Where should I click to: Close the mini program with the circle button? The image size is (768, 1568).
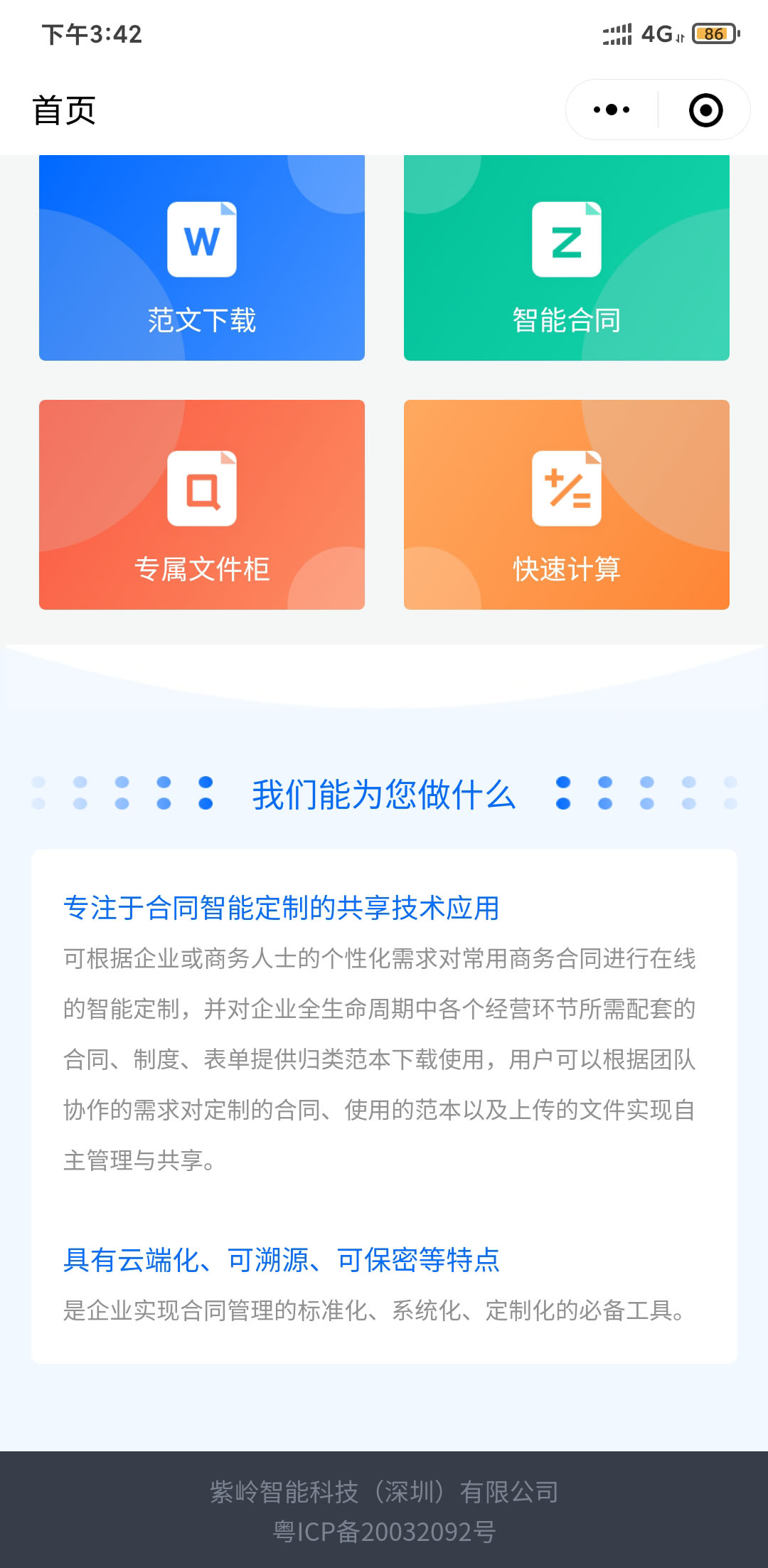(705, 110)
